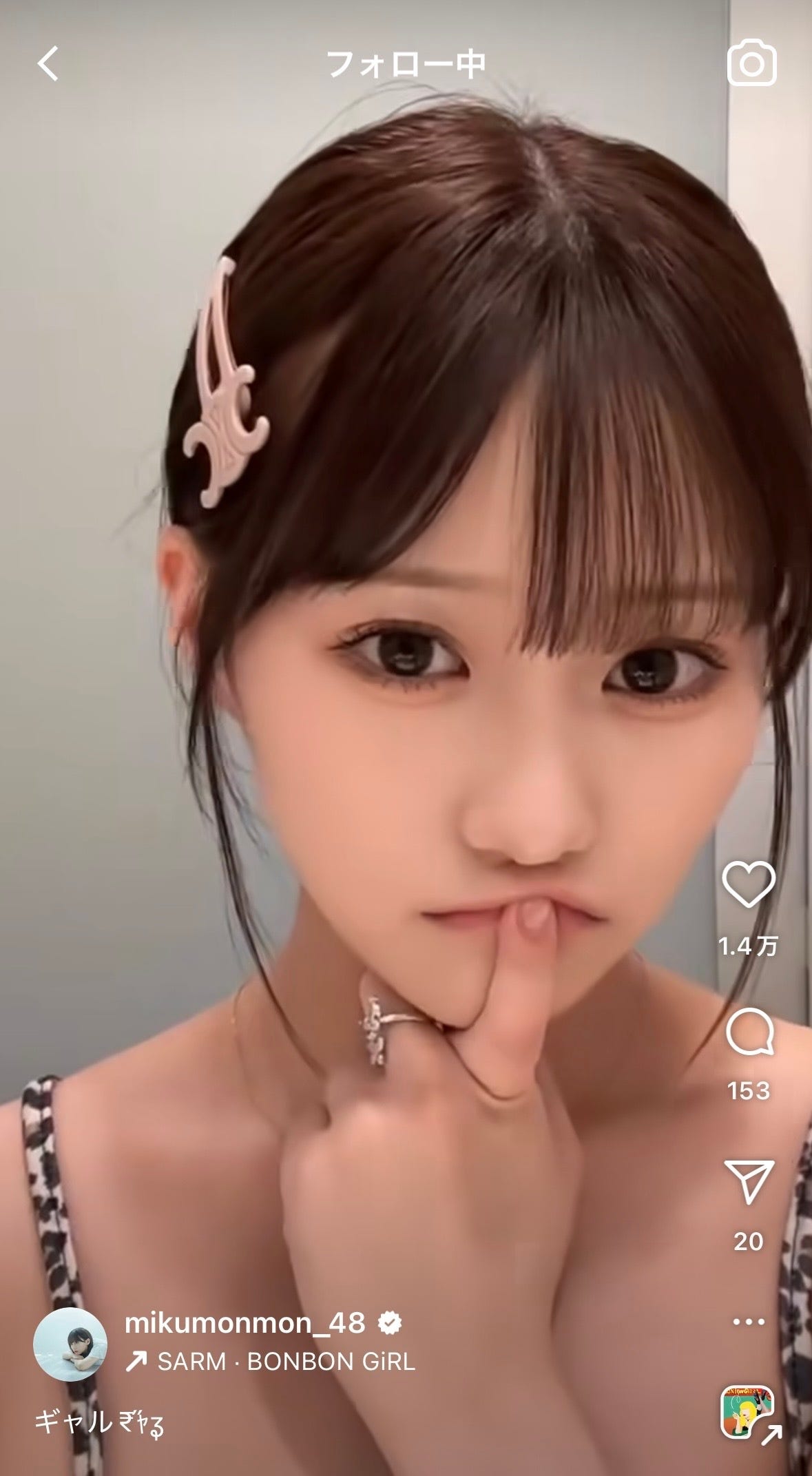Open the three-dot more options menu
This screenshot has height=1476, width=812.
[x=749, y=1322]
